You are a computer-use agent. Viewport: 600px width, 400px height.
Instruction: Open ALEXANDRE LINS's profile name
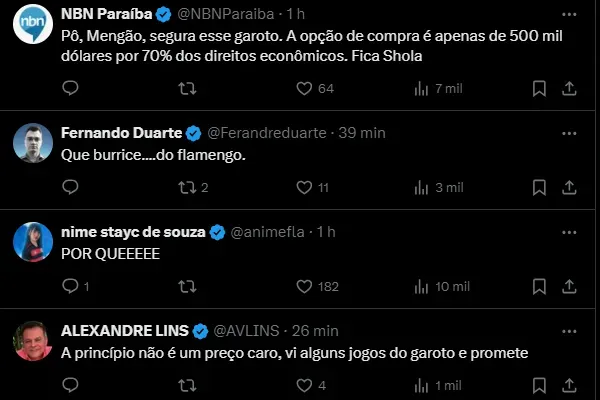[122, 331]
